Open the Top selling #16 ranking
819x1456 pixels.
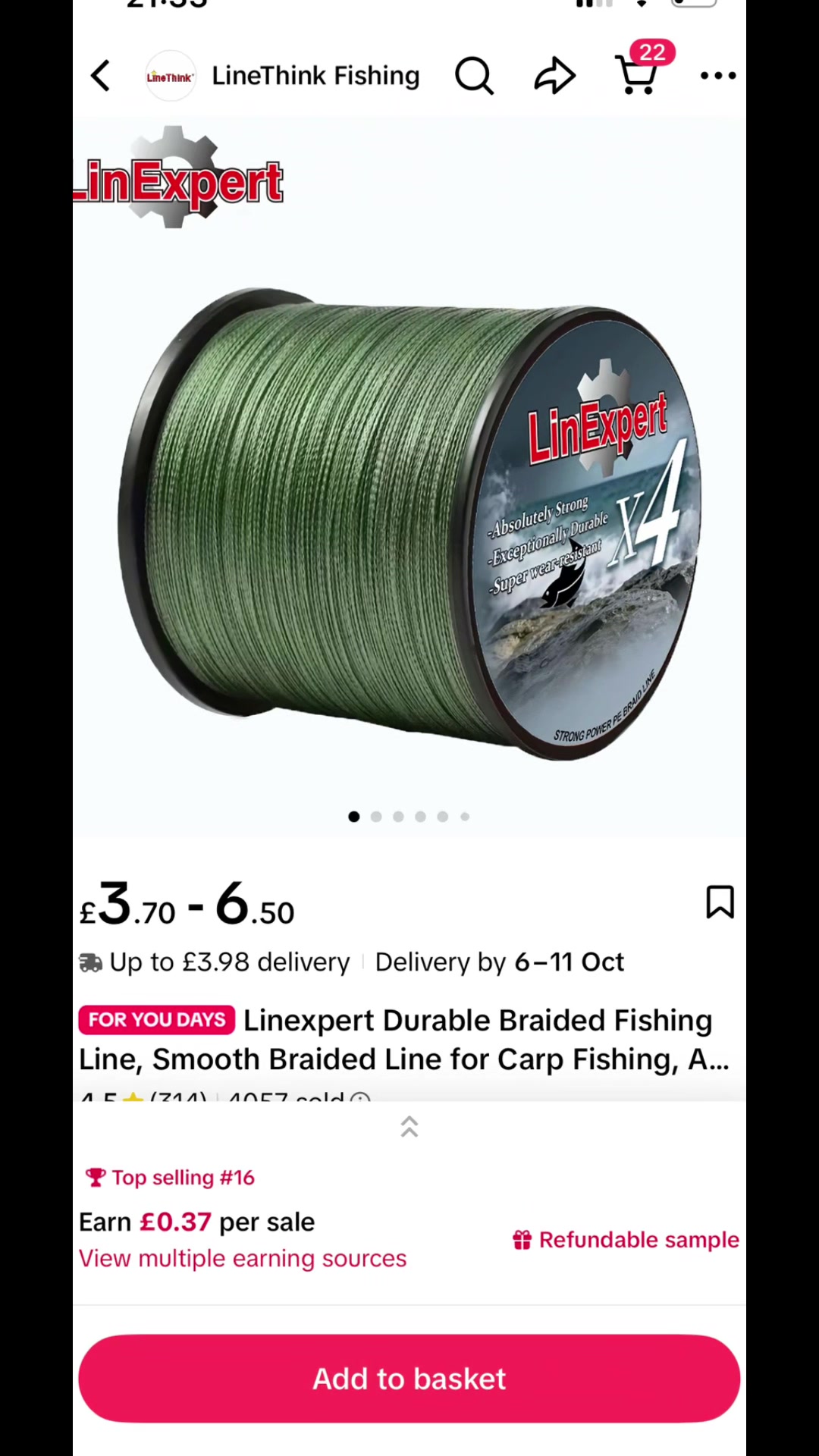tap(171, 1178)
